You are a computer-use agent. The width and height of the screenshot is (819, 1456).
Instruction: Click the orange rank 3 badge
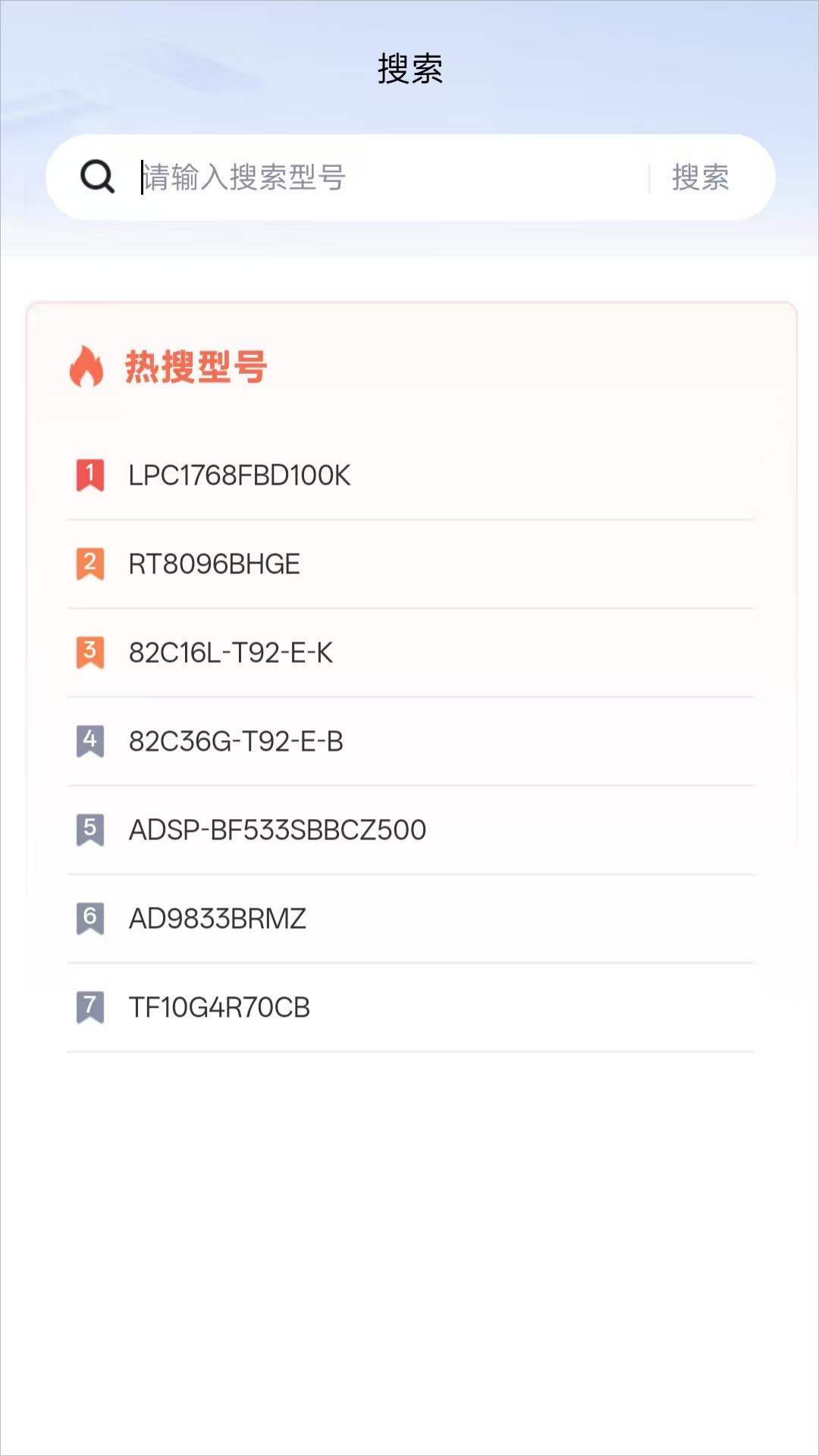tap(89, 652)
